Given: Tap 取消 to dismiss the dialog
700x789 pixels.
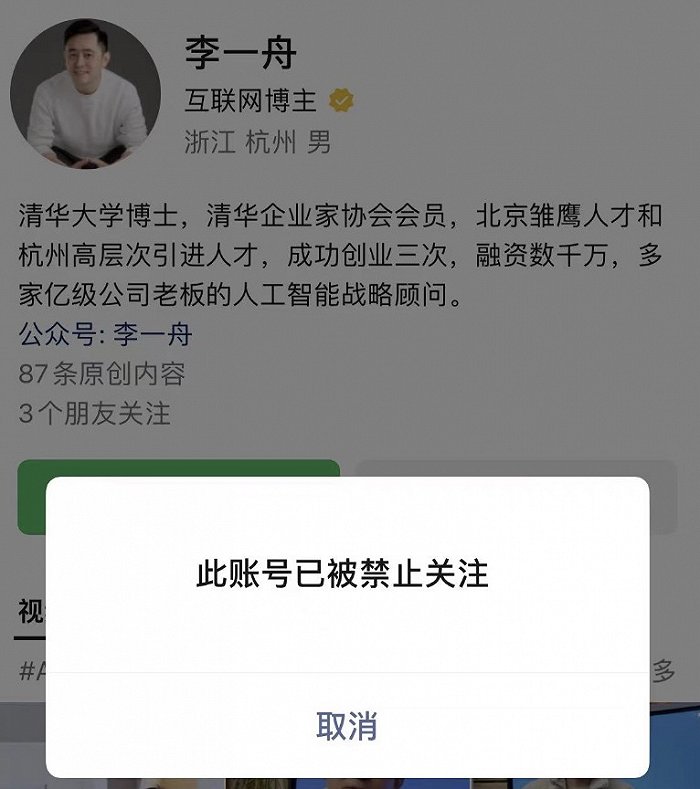Looking at the screenshot, I should point(347,726).
